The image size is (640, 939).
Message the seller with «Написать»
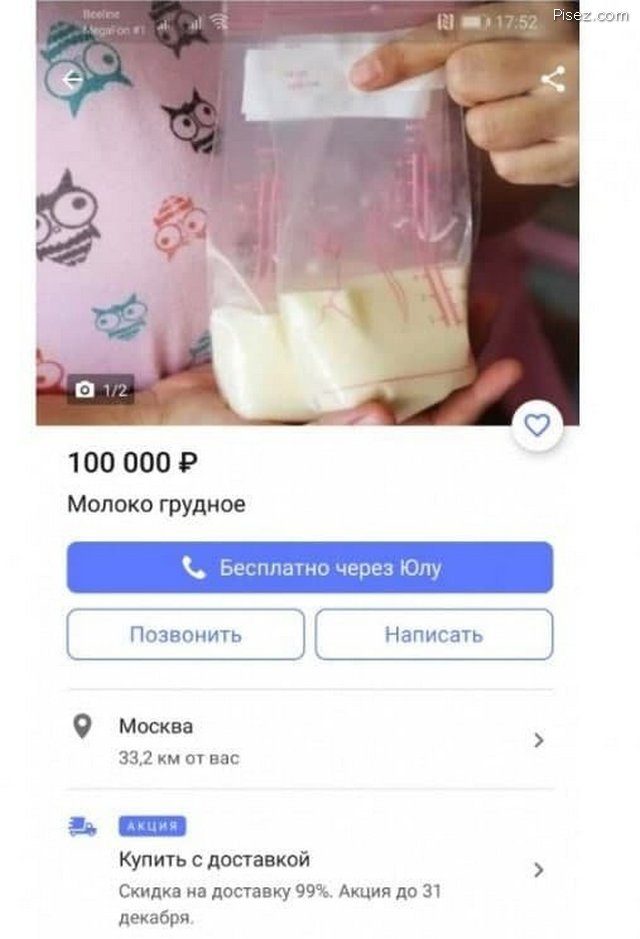tap(434, 634)
